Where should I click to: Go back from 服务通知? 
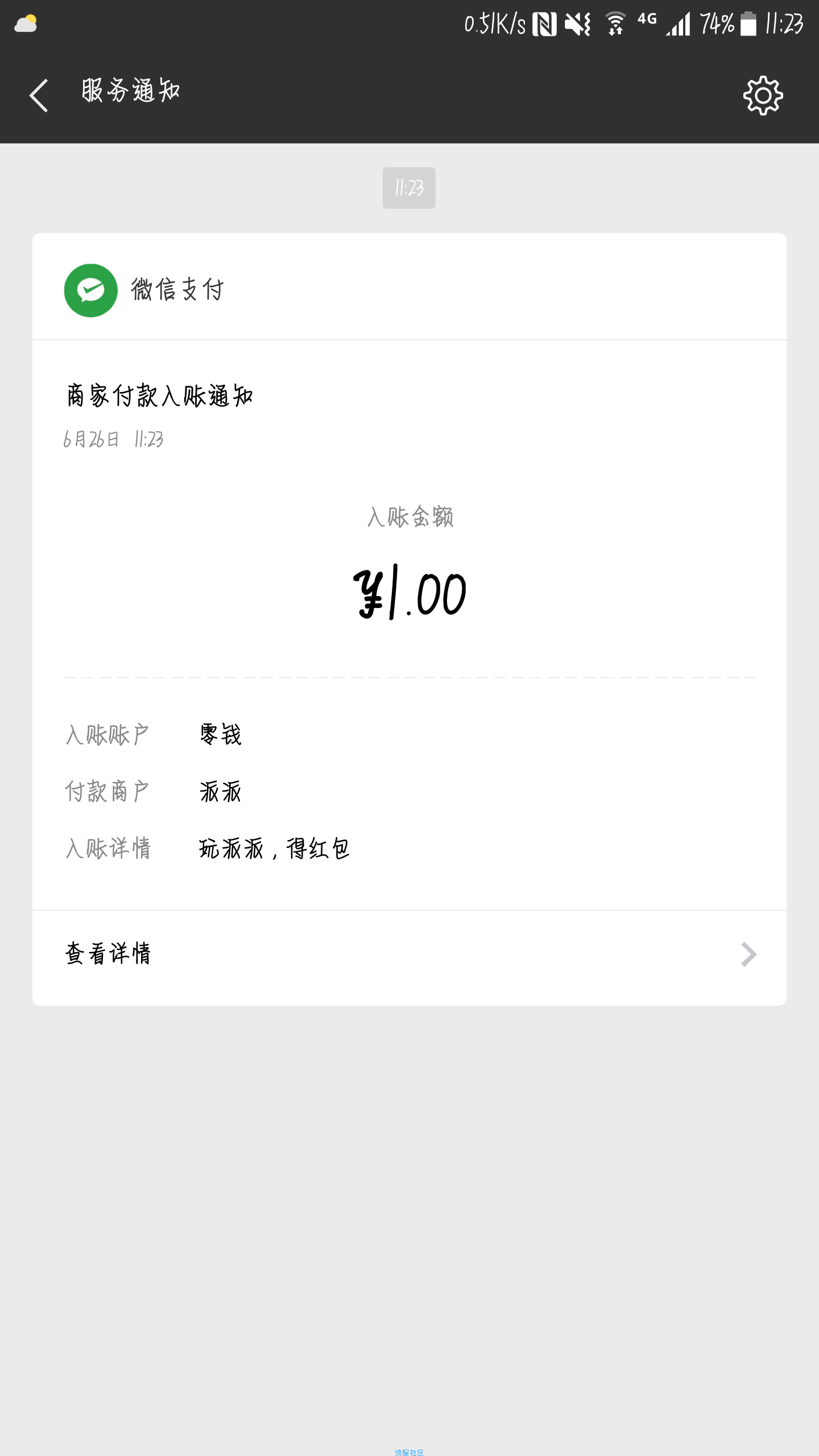(39, 96)
